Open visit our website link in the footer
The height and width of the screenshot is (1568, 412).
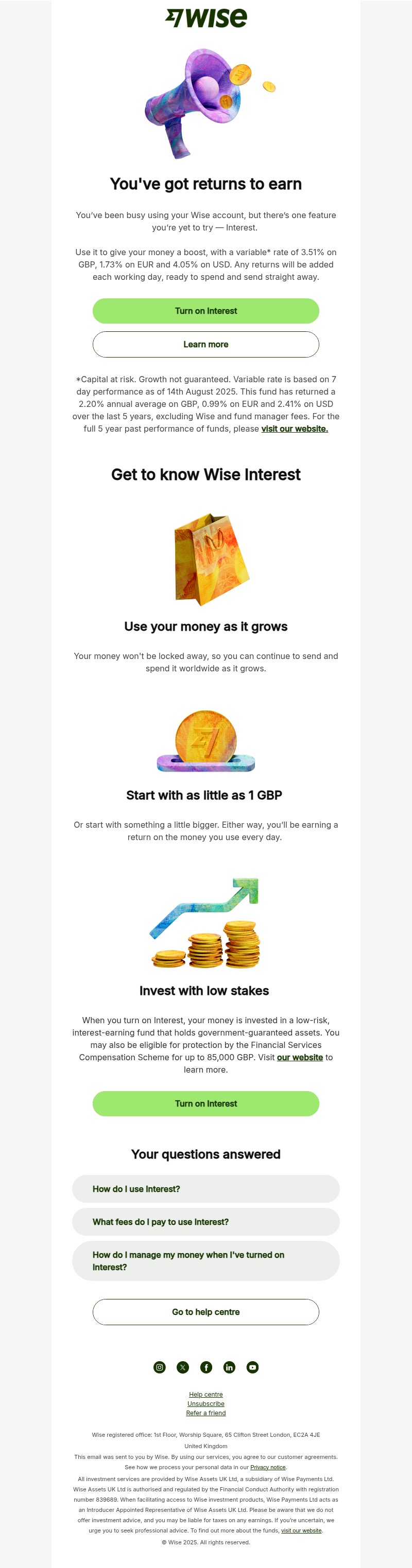[301, 1530]
